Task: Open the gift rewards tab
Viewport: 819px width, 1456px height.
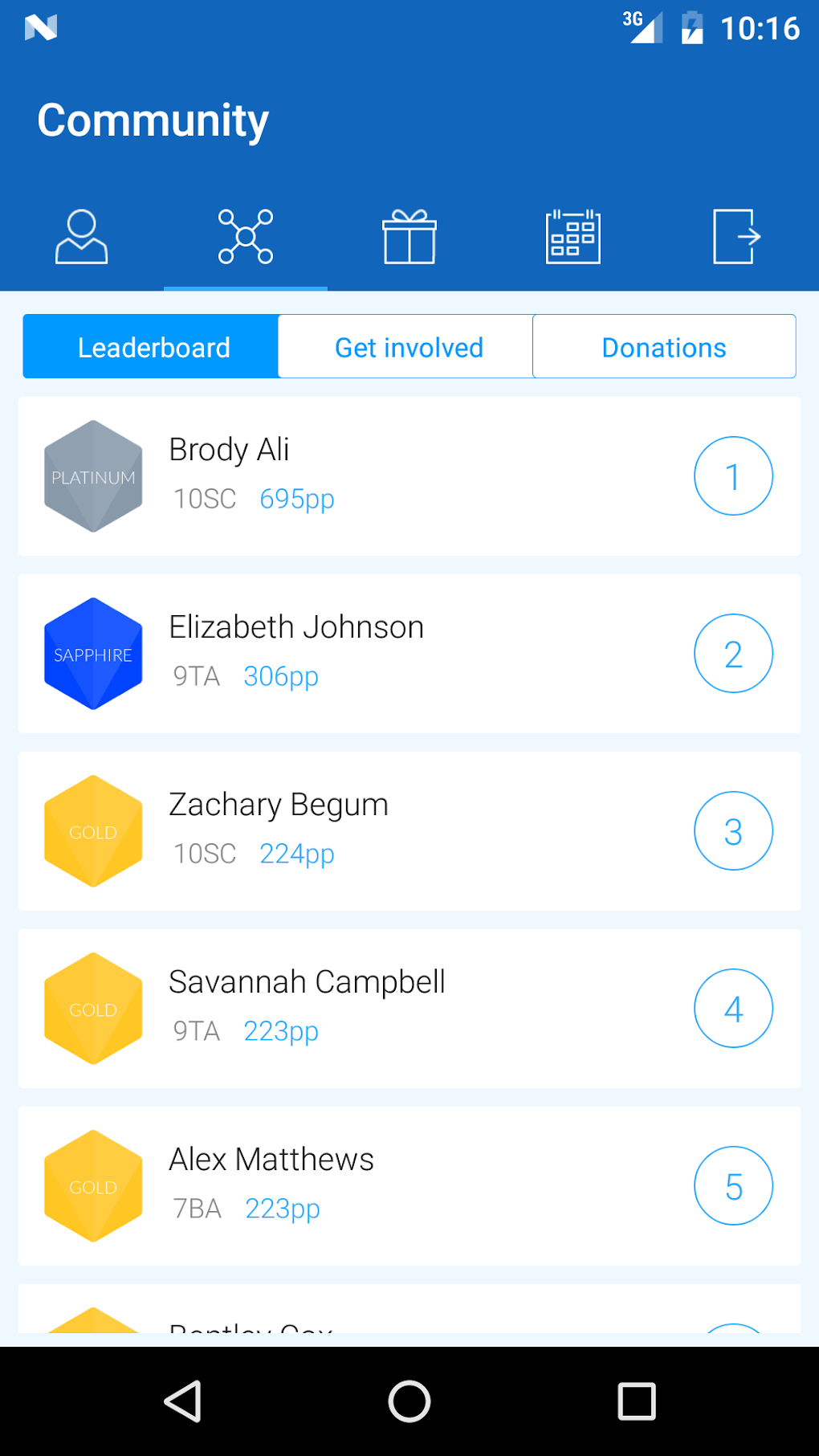Action: click(409, 237)
